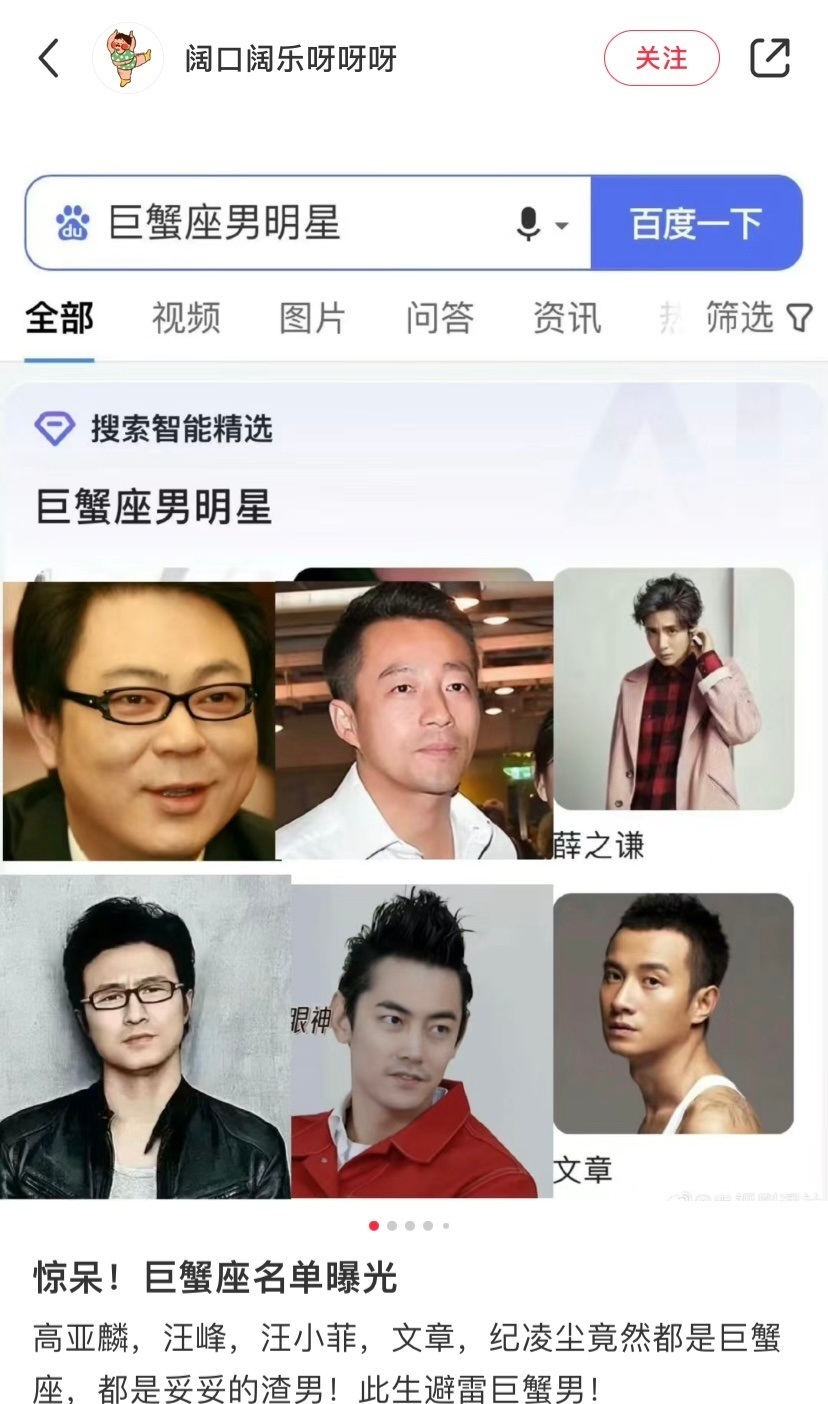The height and width of the screenshot is (1404, 828).
Task: Tap the image page indicator dots
Action: pos(409,1225)
